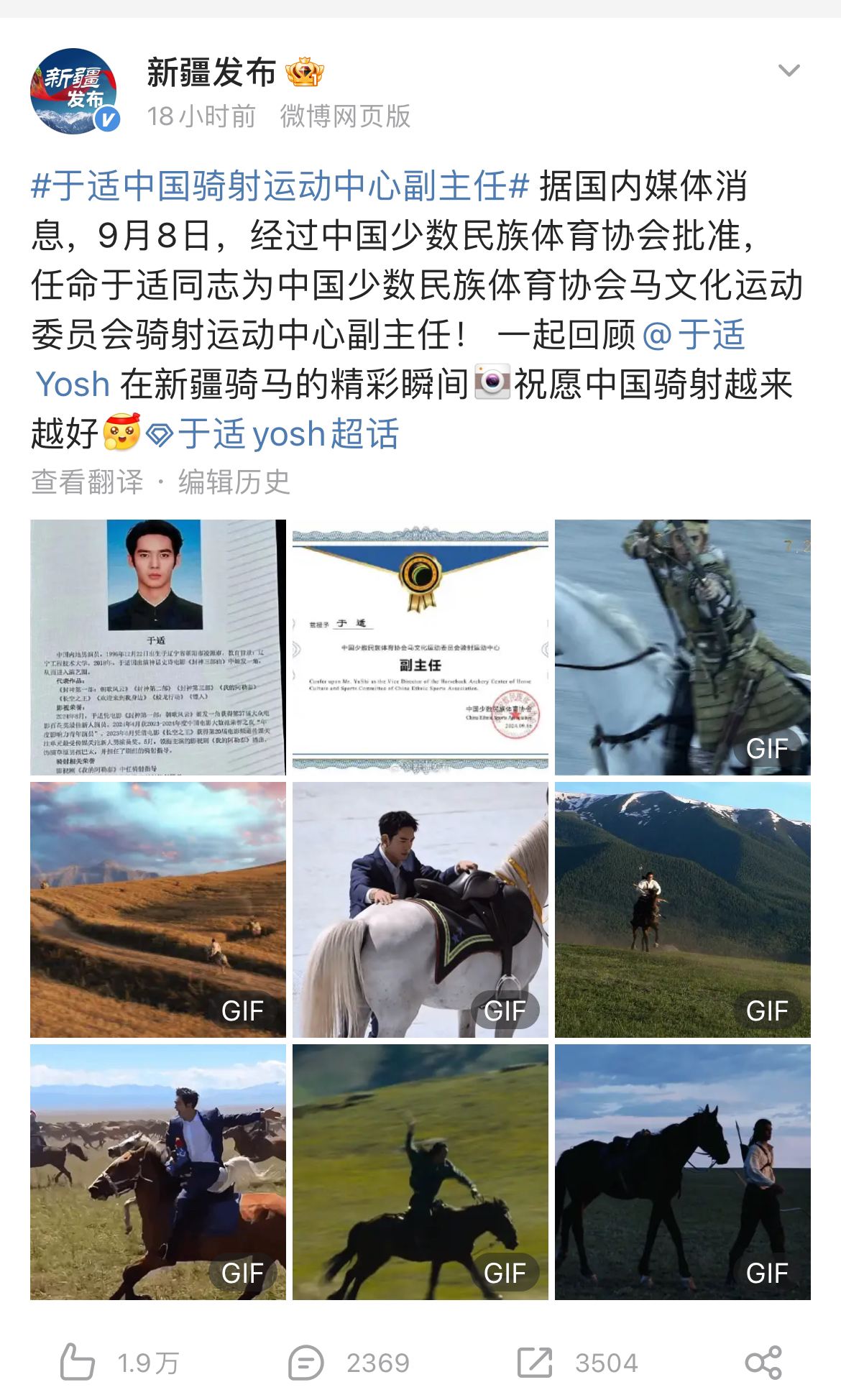This screenshot has height=1400, width=841.
Task: Open GIF of suited rider among horse herd
Action: coord(158,1171)
